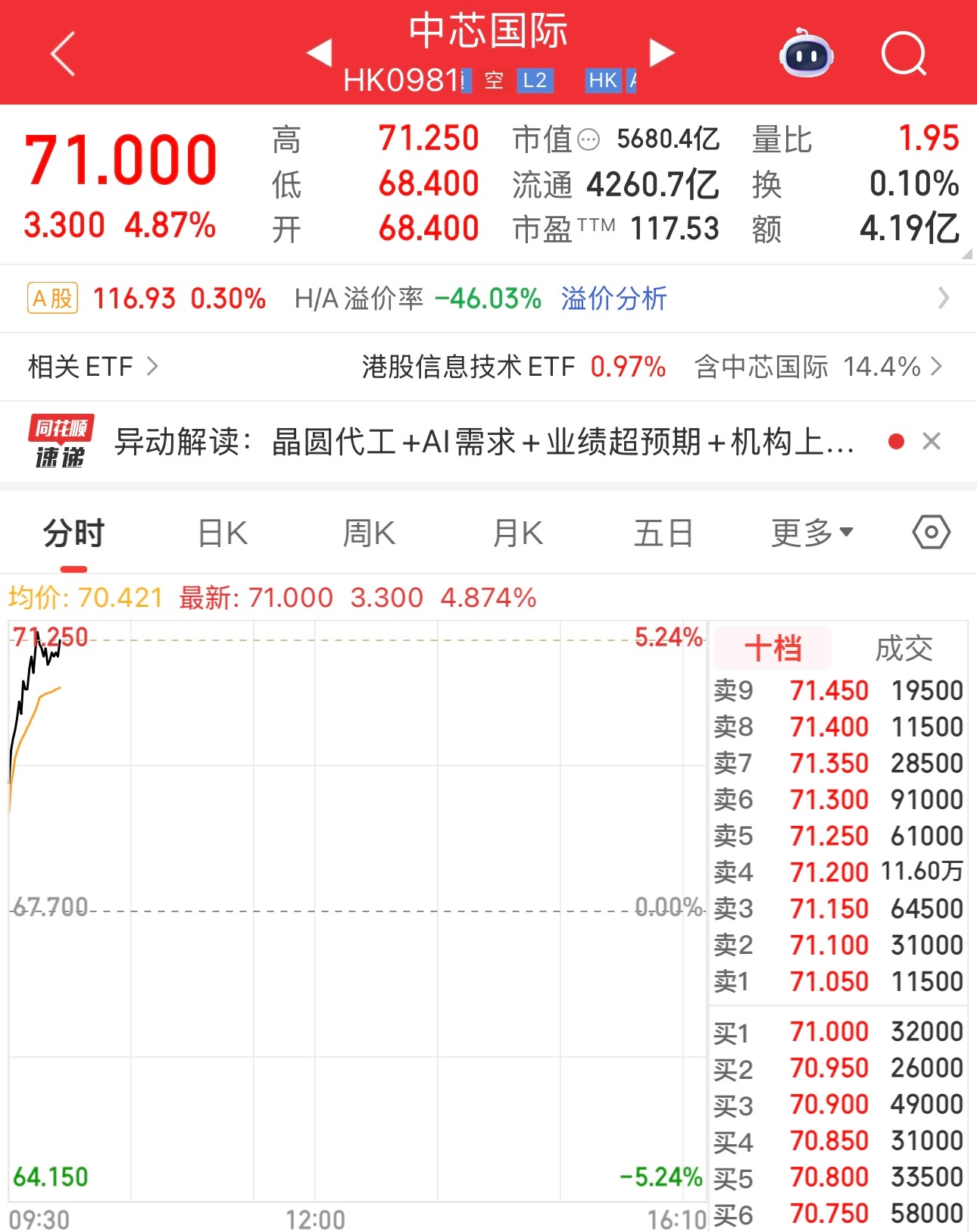This screenshot has height=1232, width=977.
Task: Open chart settings with the gear icon
Action: coord(931,533)
